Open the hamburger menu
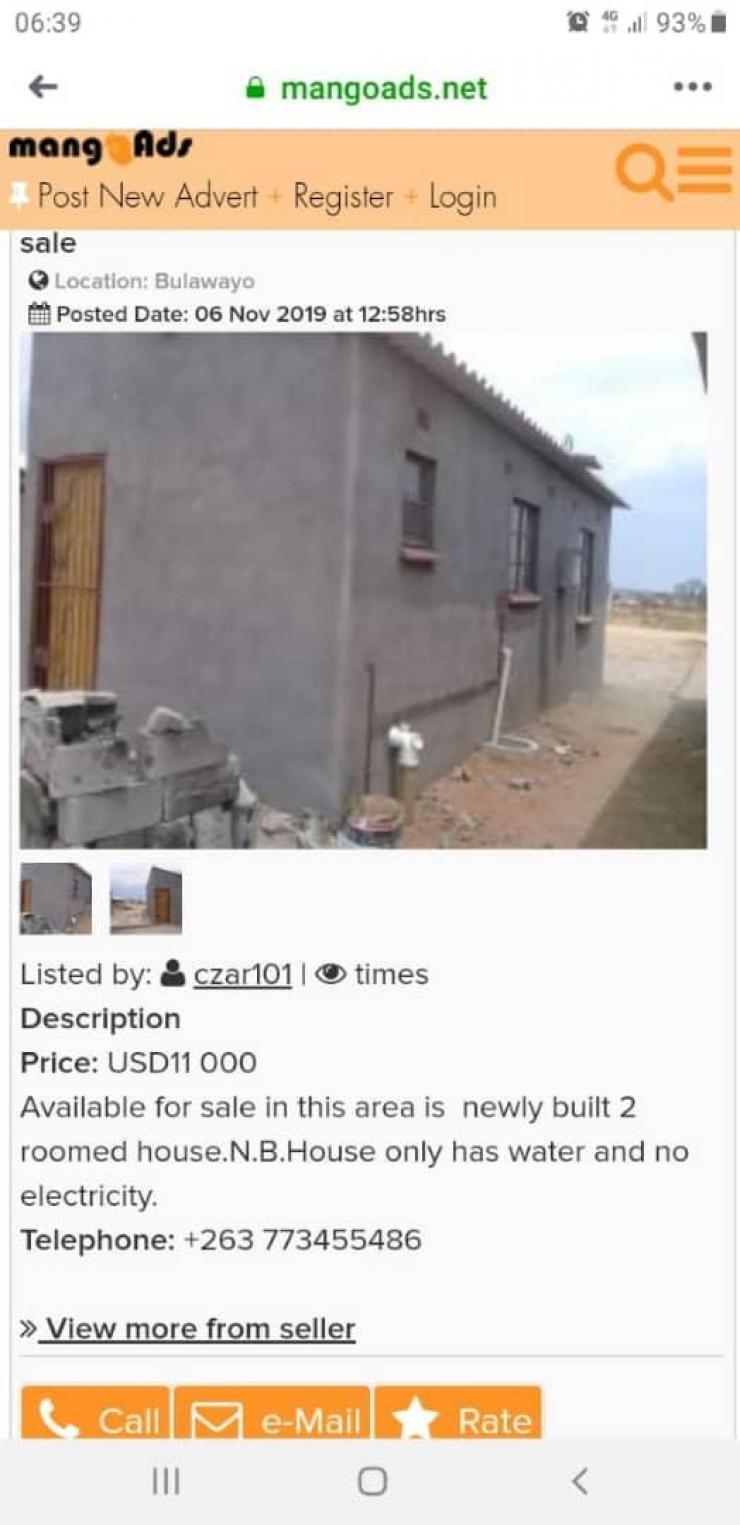This screenshot has height=1525, width=740. pos(705,170)
